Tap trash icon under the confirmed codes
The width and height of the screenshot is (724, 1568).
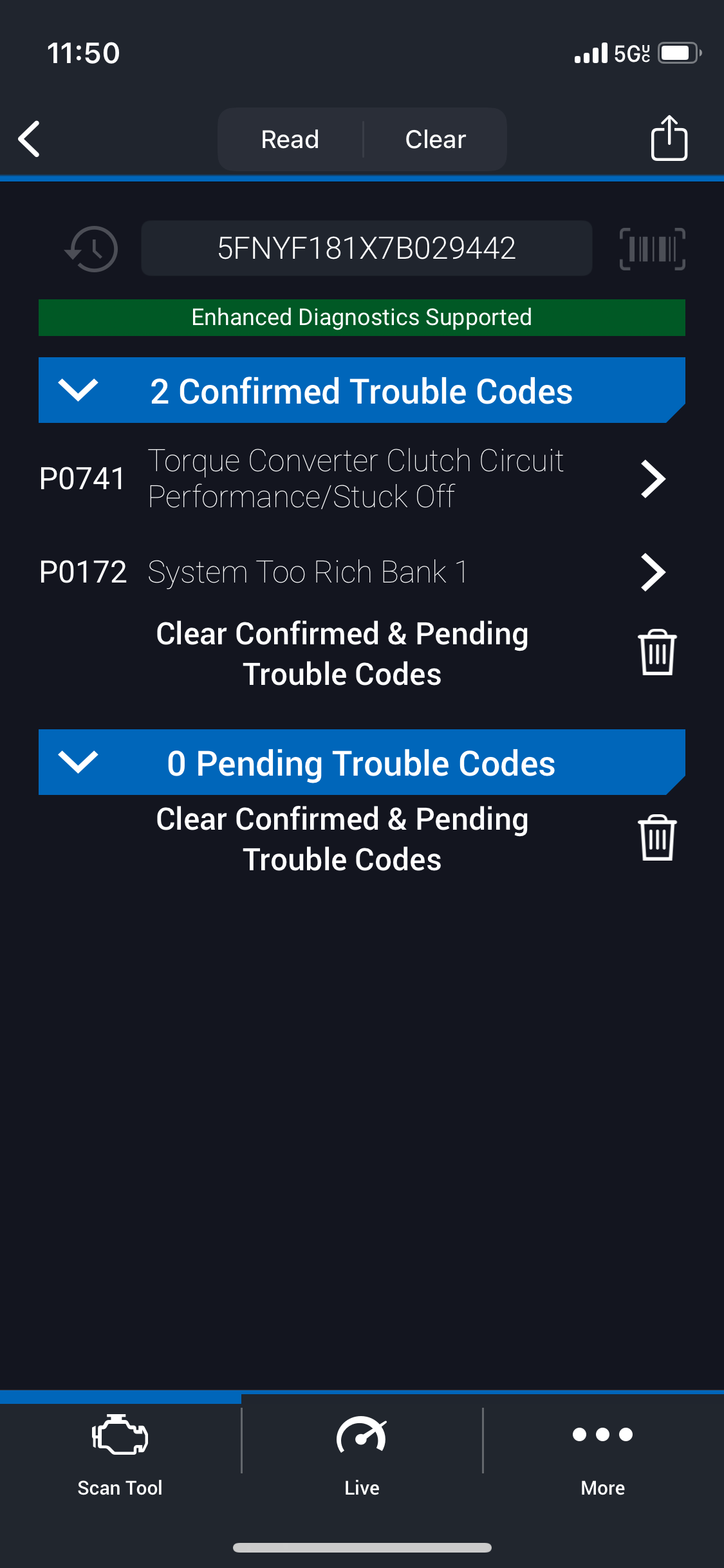coord(657,653)
